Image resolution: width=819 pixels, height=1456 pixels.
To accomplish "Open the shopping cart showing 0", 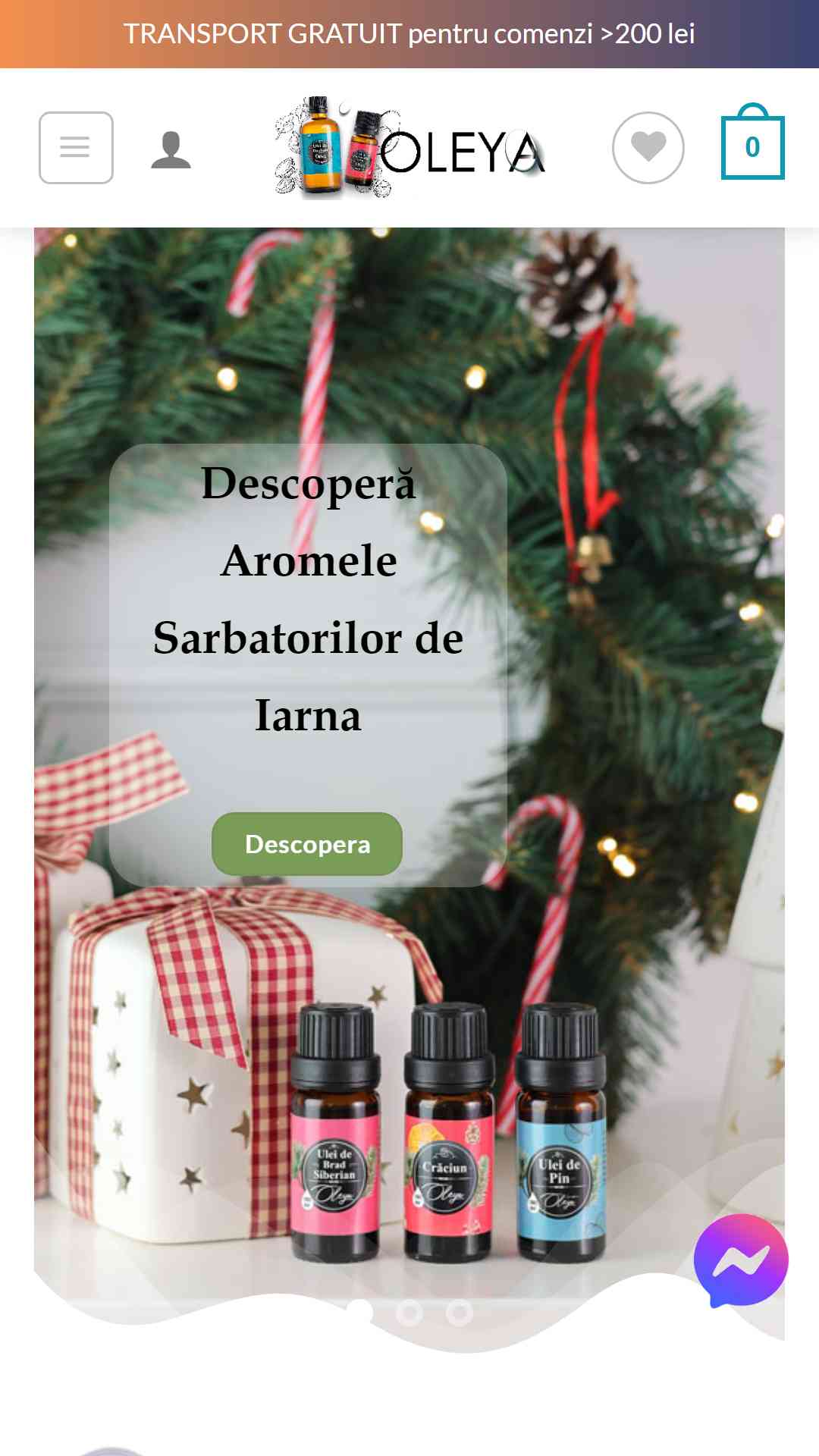I will pyautogui.click(x=752, y=142).
